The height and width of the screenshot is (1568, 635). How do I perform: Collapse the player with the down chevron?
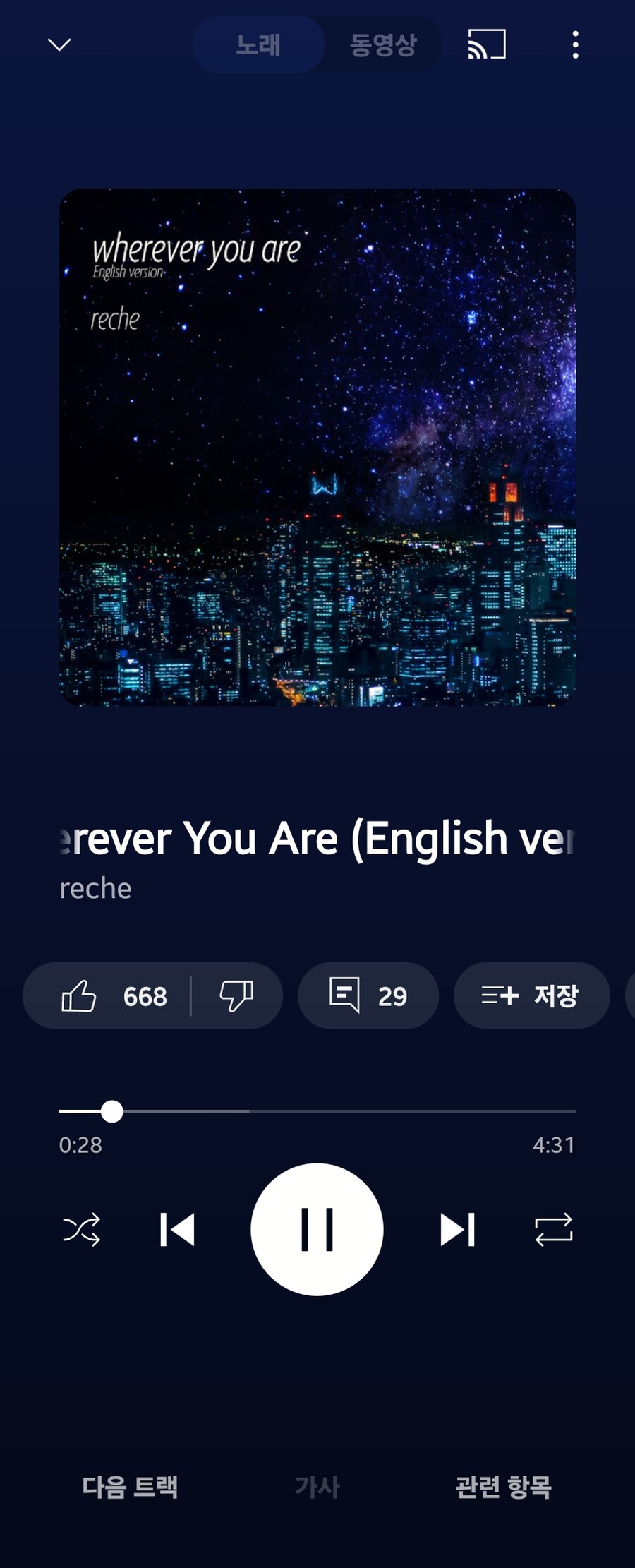tap(59, 45)
